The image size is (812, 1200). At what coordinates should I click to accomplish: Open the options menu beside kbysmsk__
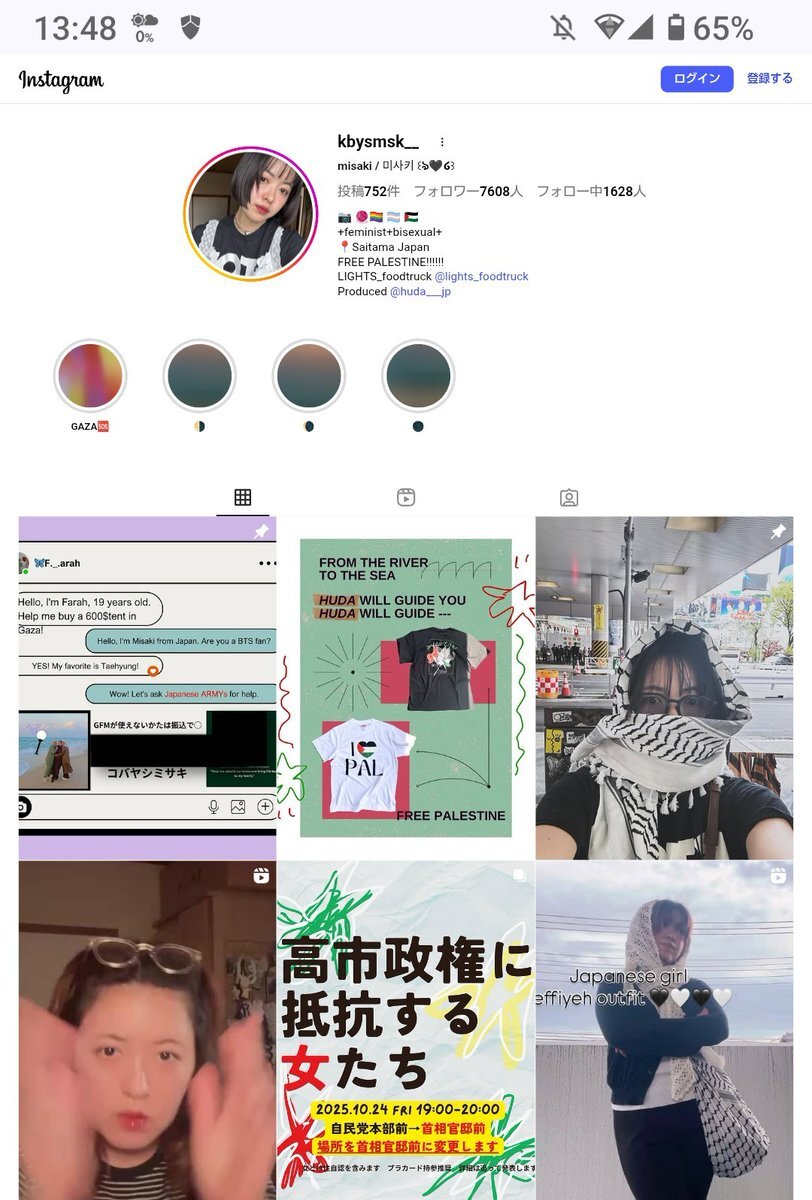coord(442,143)
